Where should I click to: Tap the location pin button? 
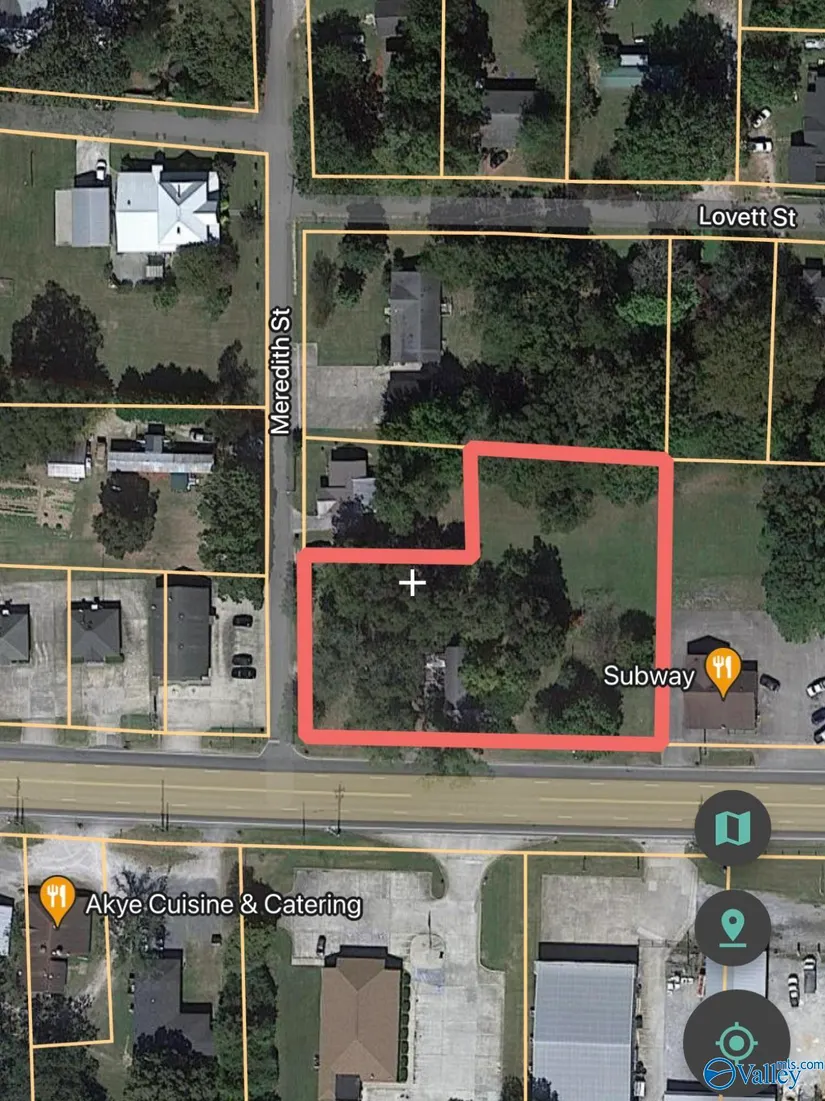[732, 927]
